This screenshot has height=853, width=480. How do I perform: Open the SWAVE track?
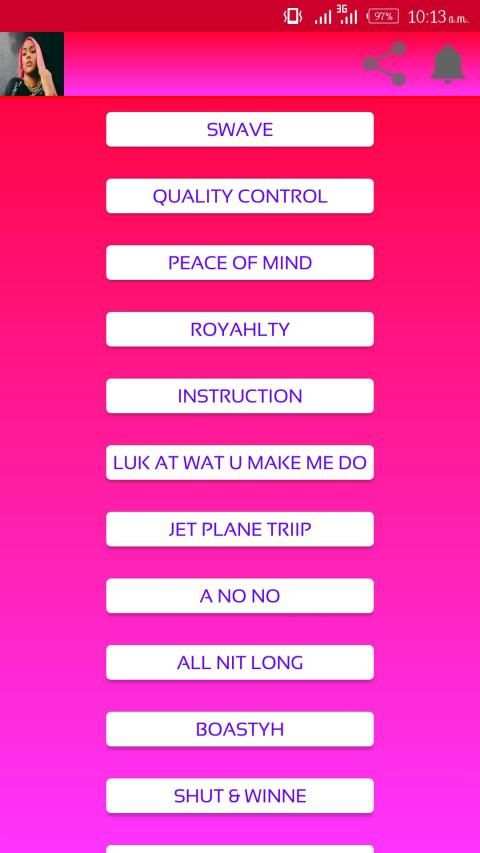click(x=240, y=129)
